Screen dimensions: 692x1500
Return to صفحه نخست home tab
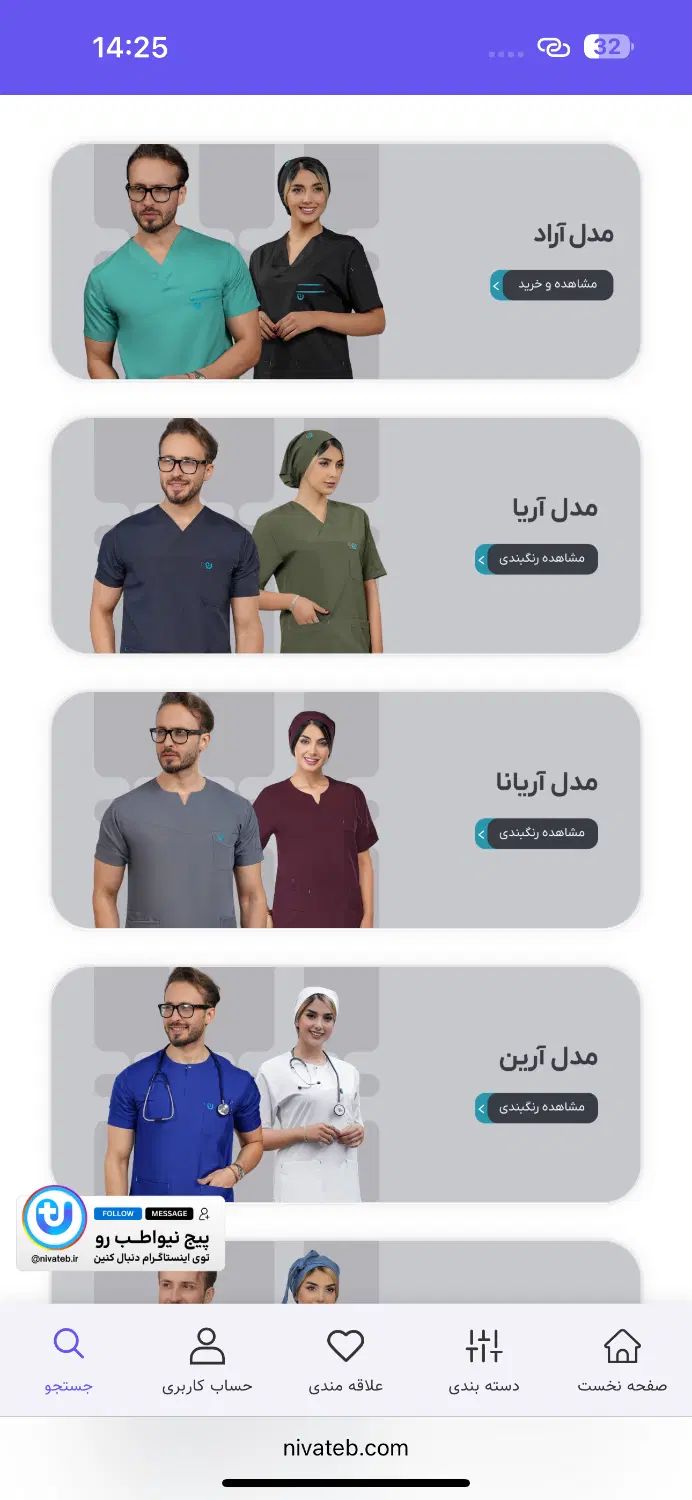[622, 1360]
